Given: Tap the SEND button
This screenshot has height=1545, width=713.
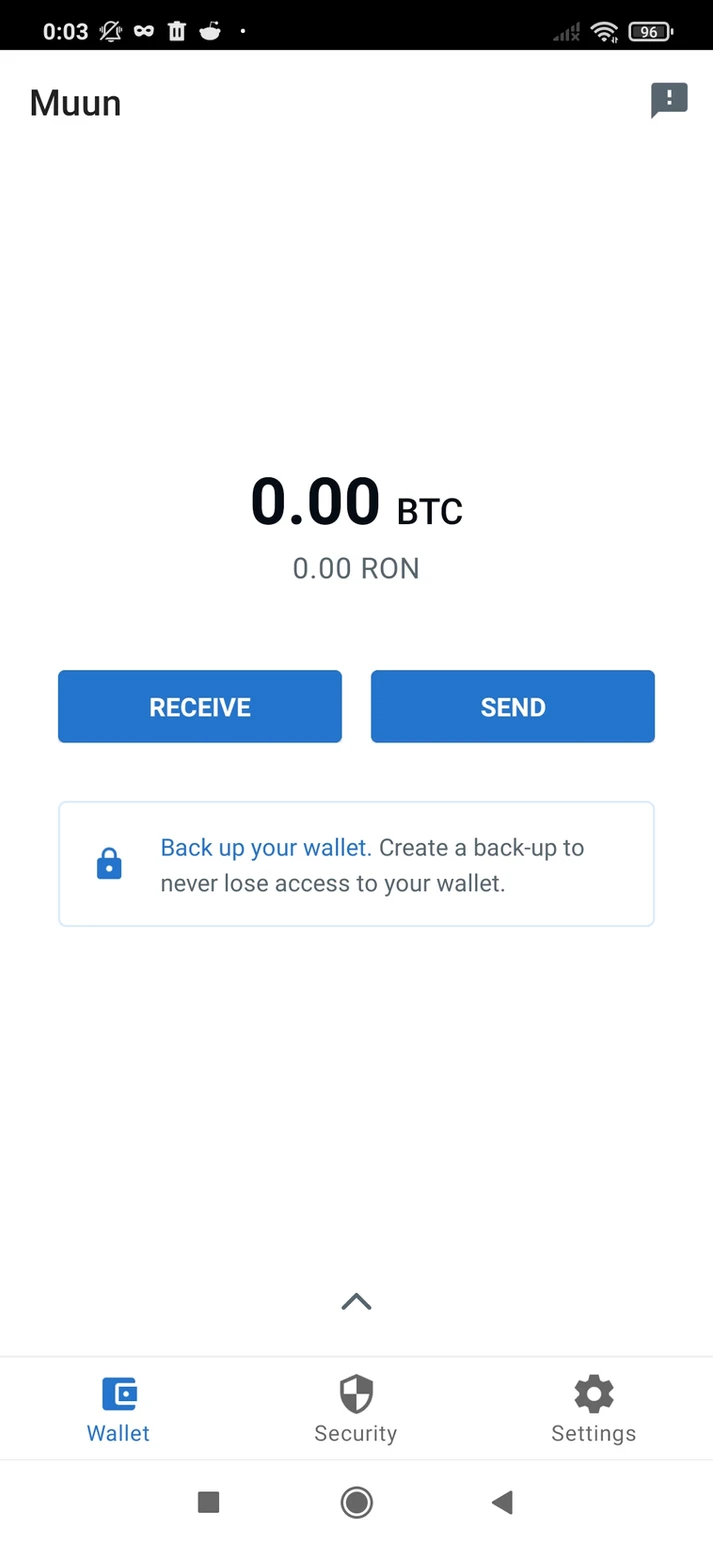Looking at the screenshot, I should point(512,707).
